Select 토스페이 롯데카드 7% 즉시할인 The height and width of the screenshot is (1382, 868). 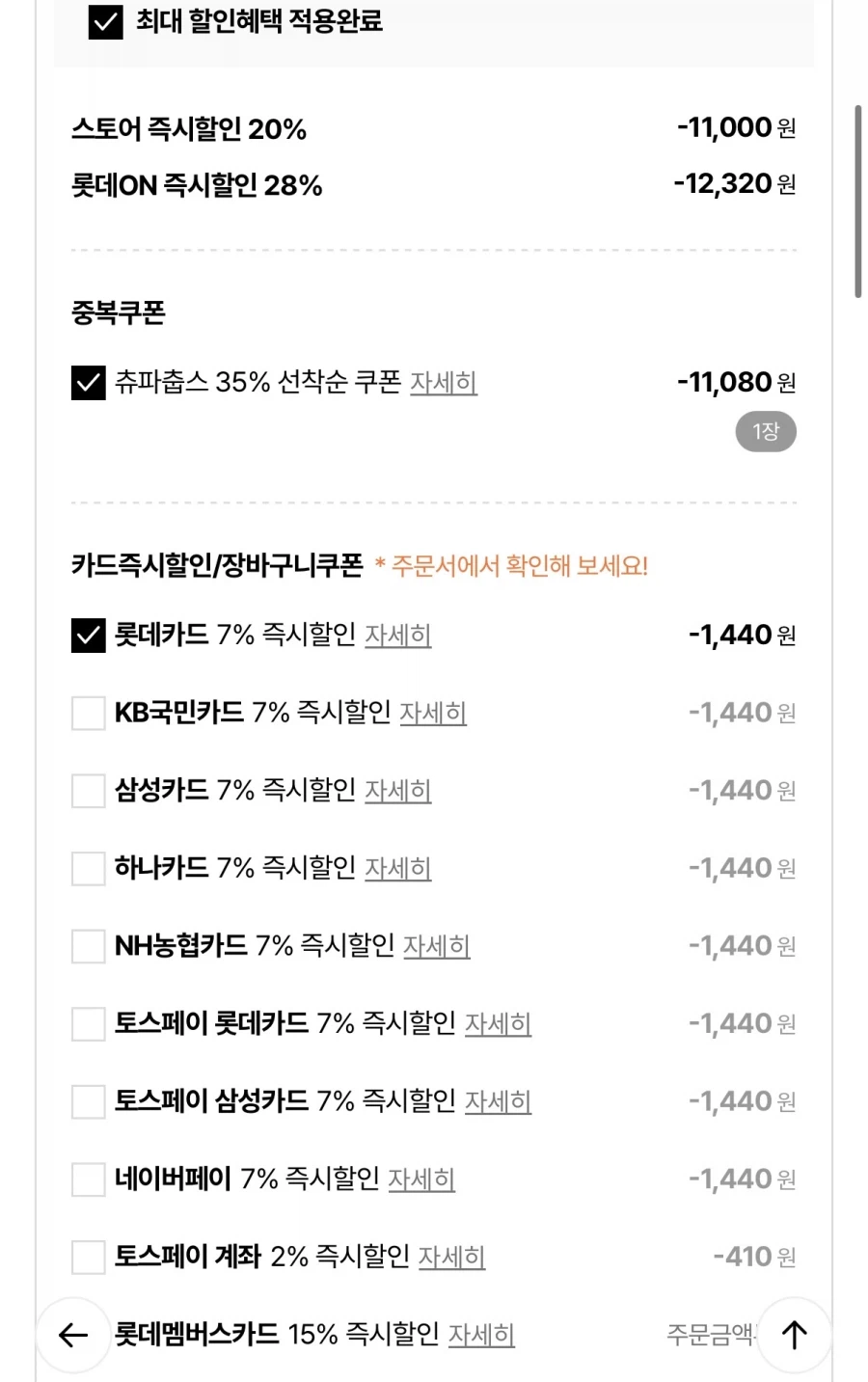tap(88, 1024)
